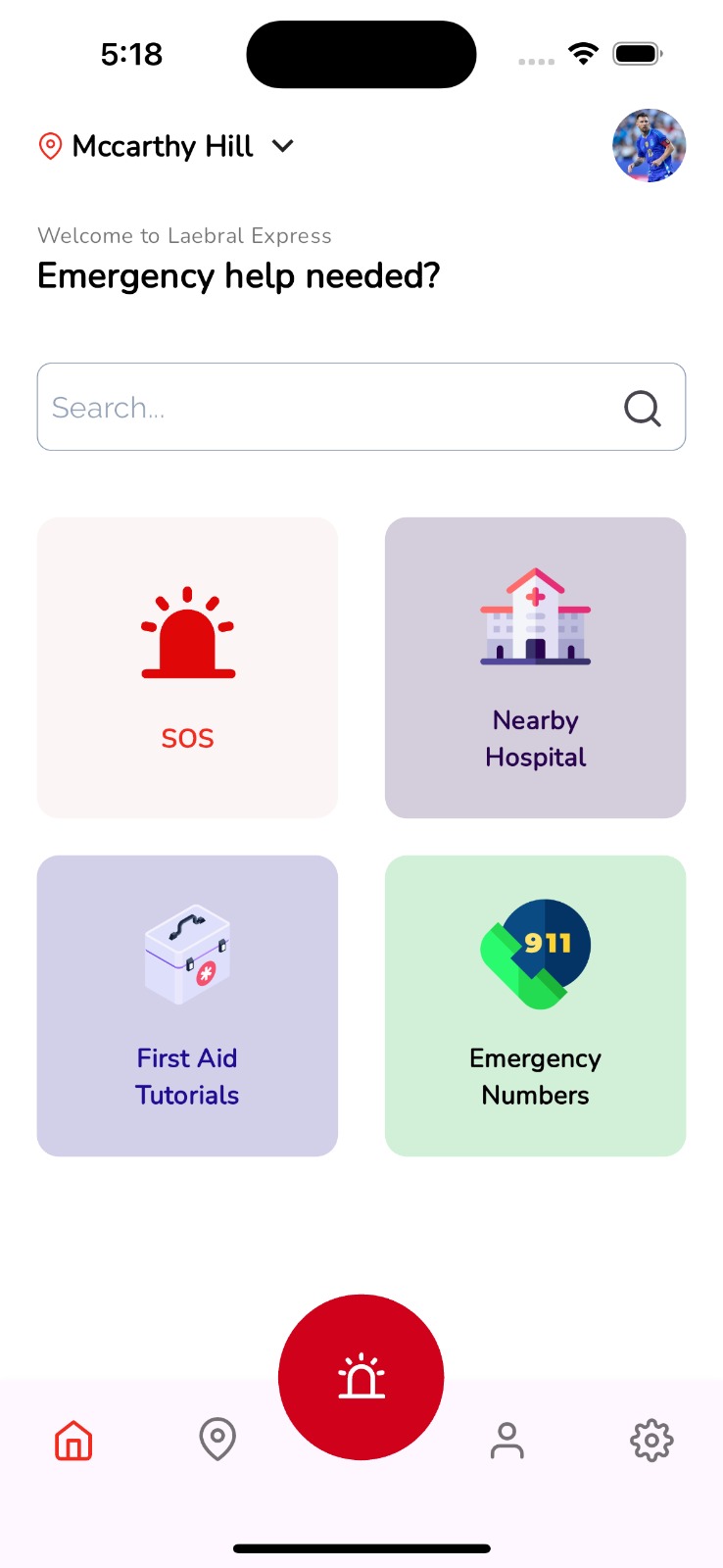Open the SOS card
Image resolution: width=723 pixels, height=1568 pixels.
click(x=187, y=667)
